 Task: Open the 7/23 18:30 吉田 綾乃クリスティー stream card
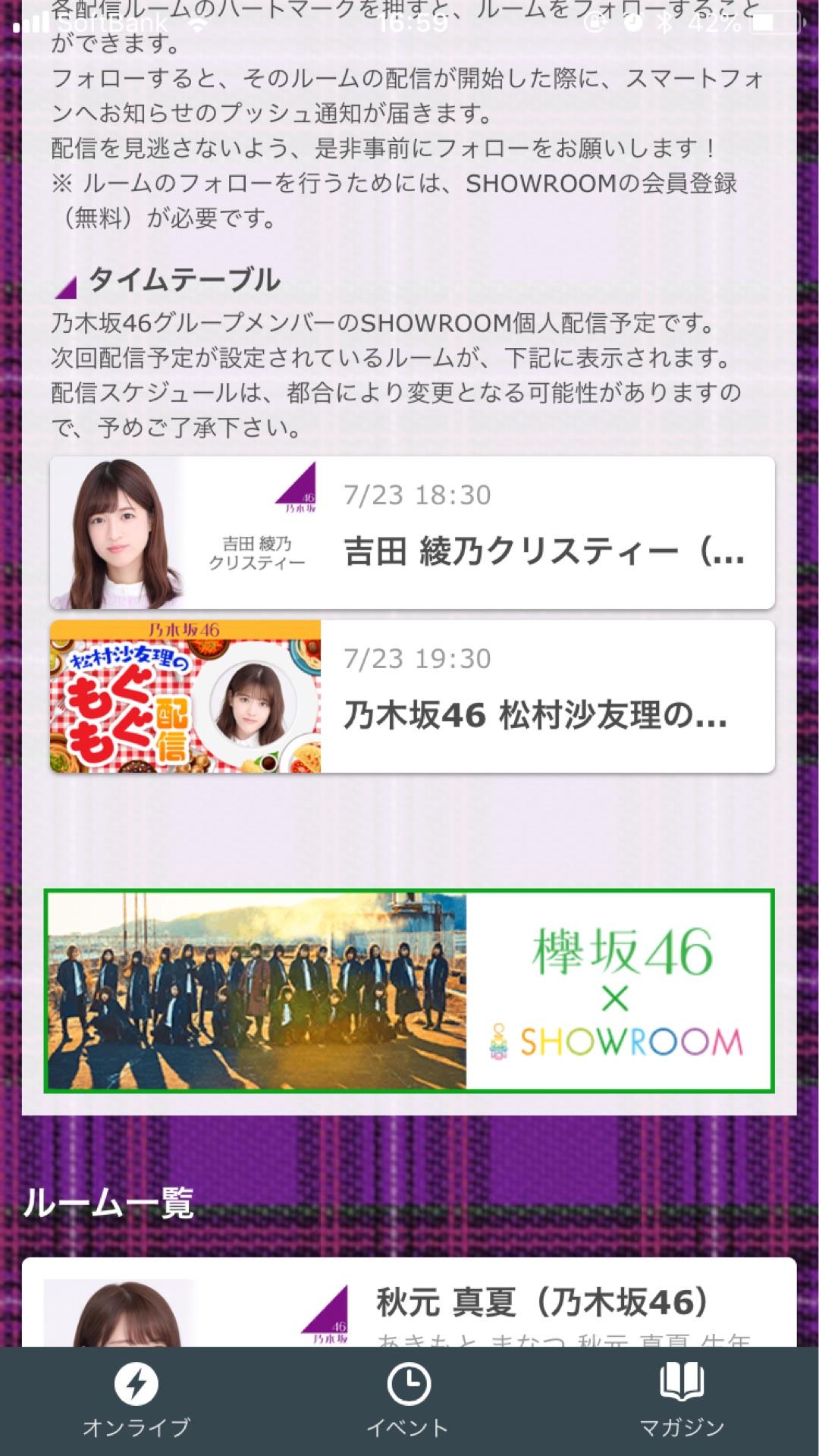pyautogui.click(x=413, y=532)
